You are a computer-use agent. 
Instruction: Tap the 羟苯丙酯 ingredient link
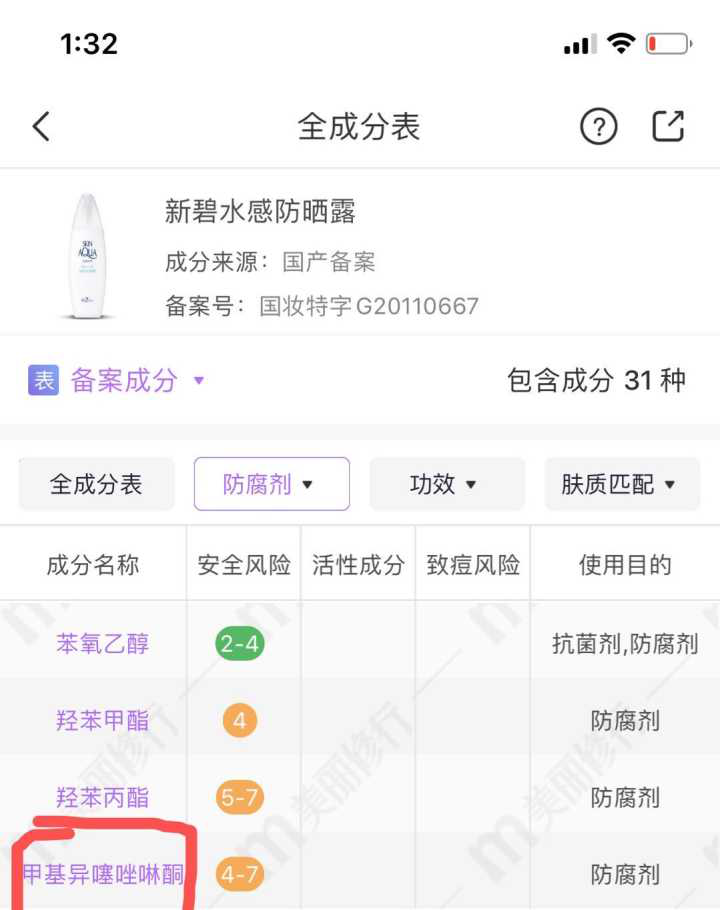tap(102, 798)
